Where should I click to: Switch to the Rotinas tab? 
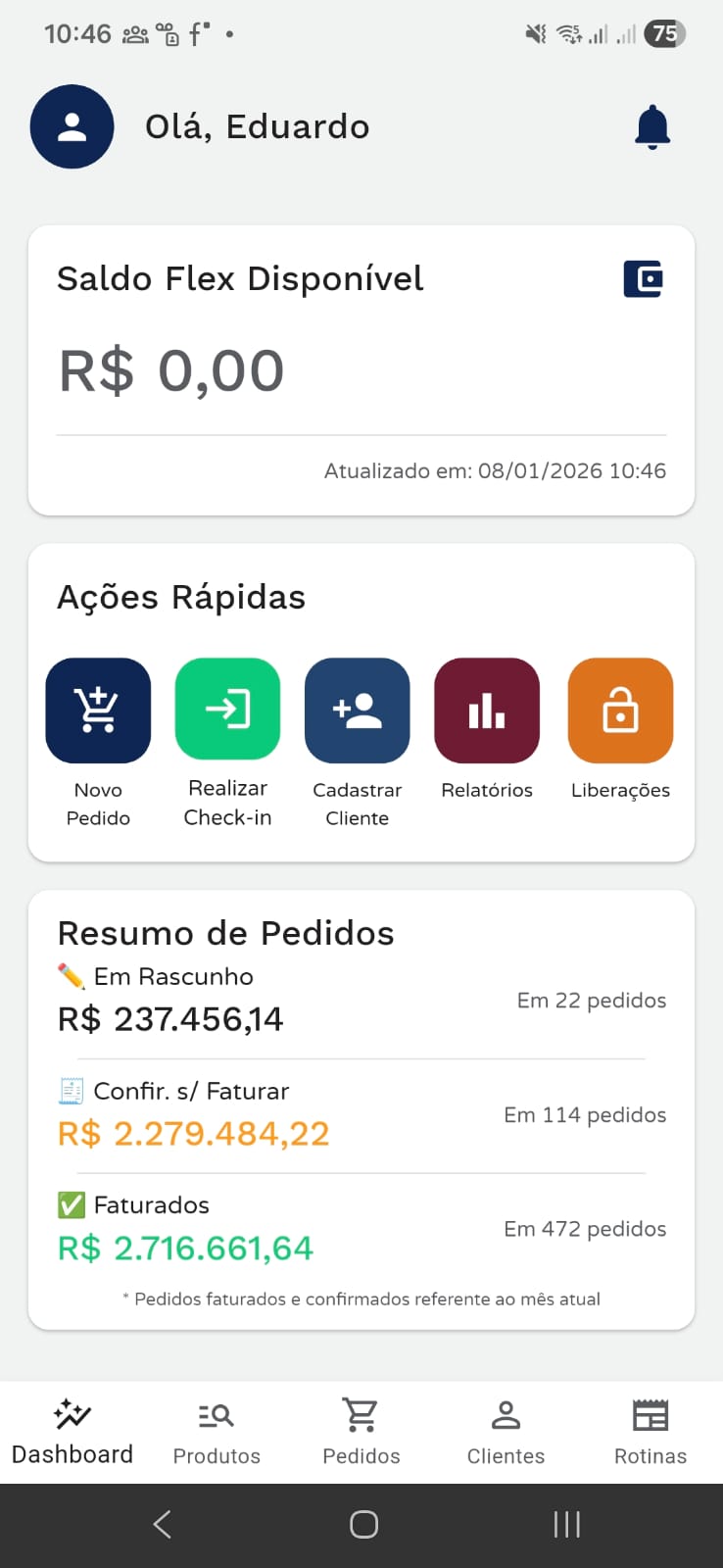(650, 1431)
